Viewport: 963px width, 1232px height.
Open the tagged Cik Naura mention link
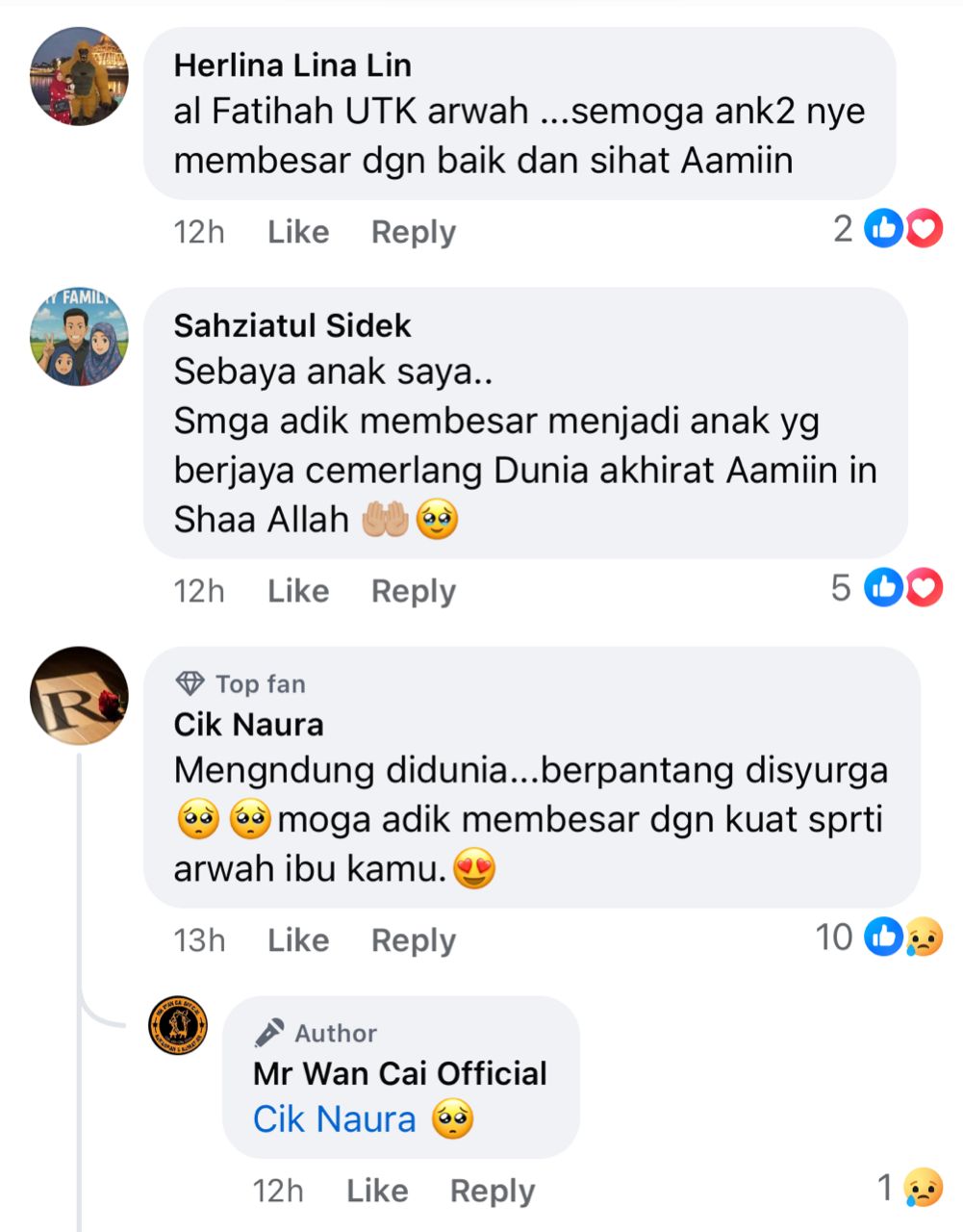click(x=334, y=1119)
